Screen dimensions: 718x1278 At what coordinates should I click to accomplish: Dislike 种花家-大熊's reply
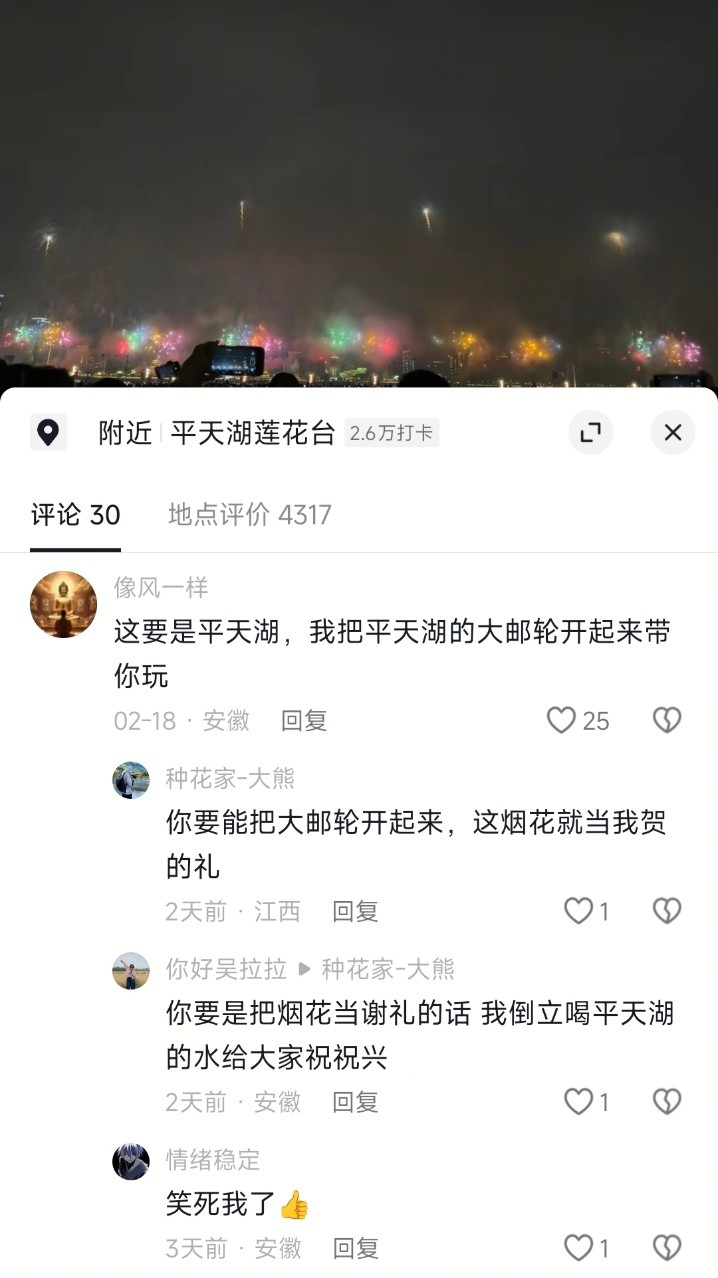point(667,910)
